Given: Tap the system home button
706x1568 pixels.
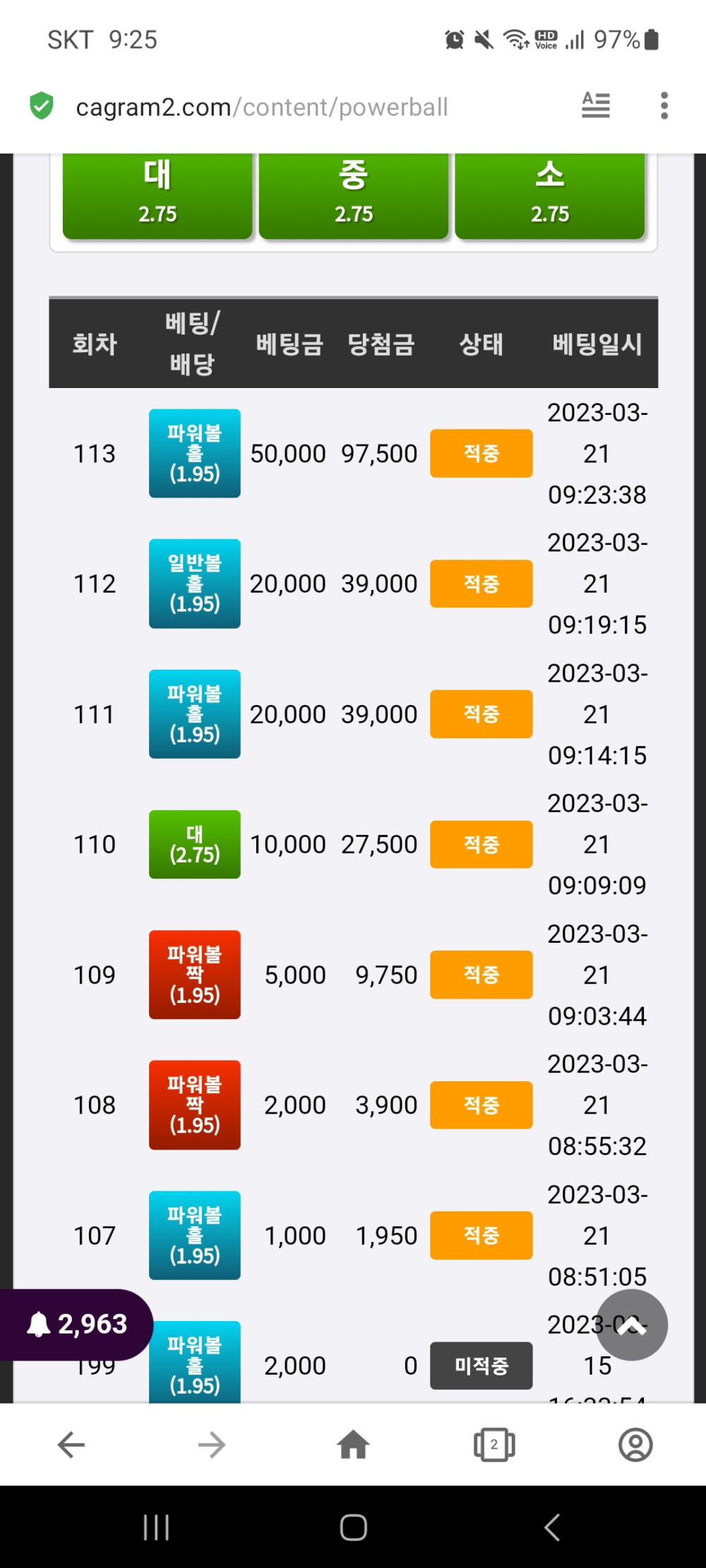Looking at the screenshot, I should coord(353,1527).
